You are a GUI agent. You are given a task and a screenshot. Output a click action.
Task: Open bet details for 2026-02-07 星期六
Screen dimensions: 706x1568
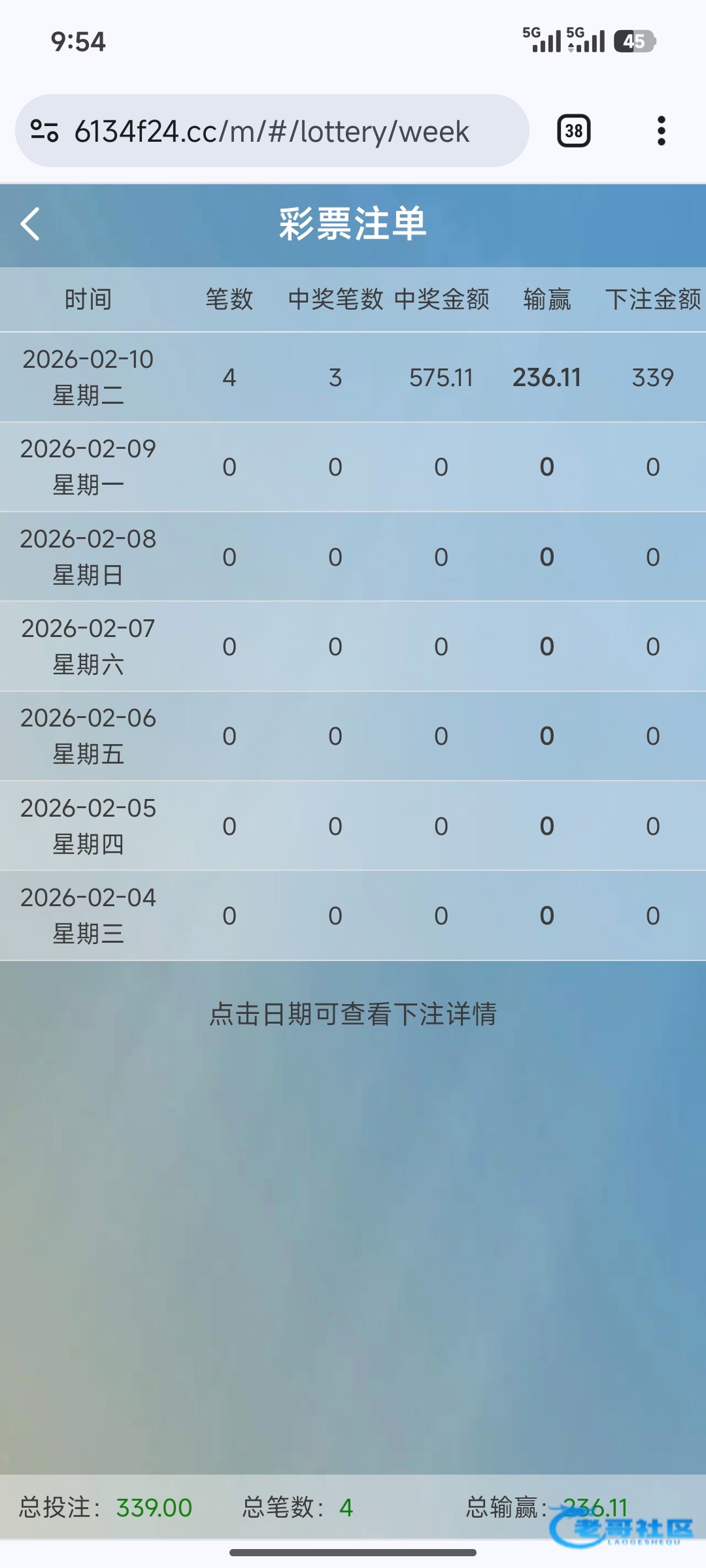click(x=88, y=646)
